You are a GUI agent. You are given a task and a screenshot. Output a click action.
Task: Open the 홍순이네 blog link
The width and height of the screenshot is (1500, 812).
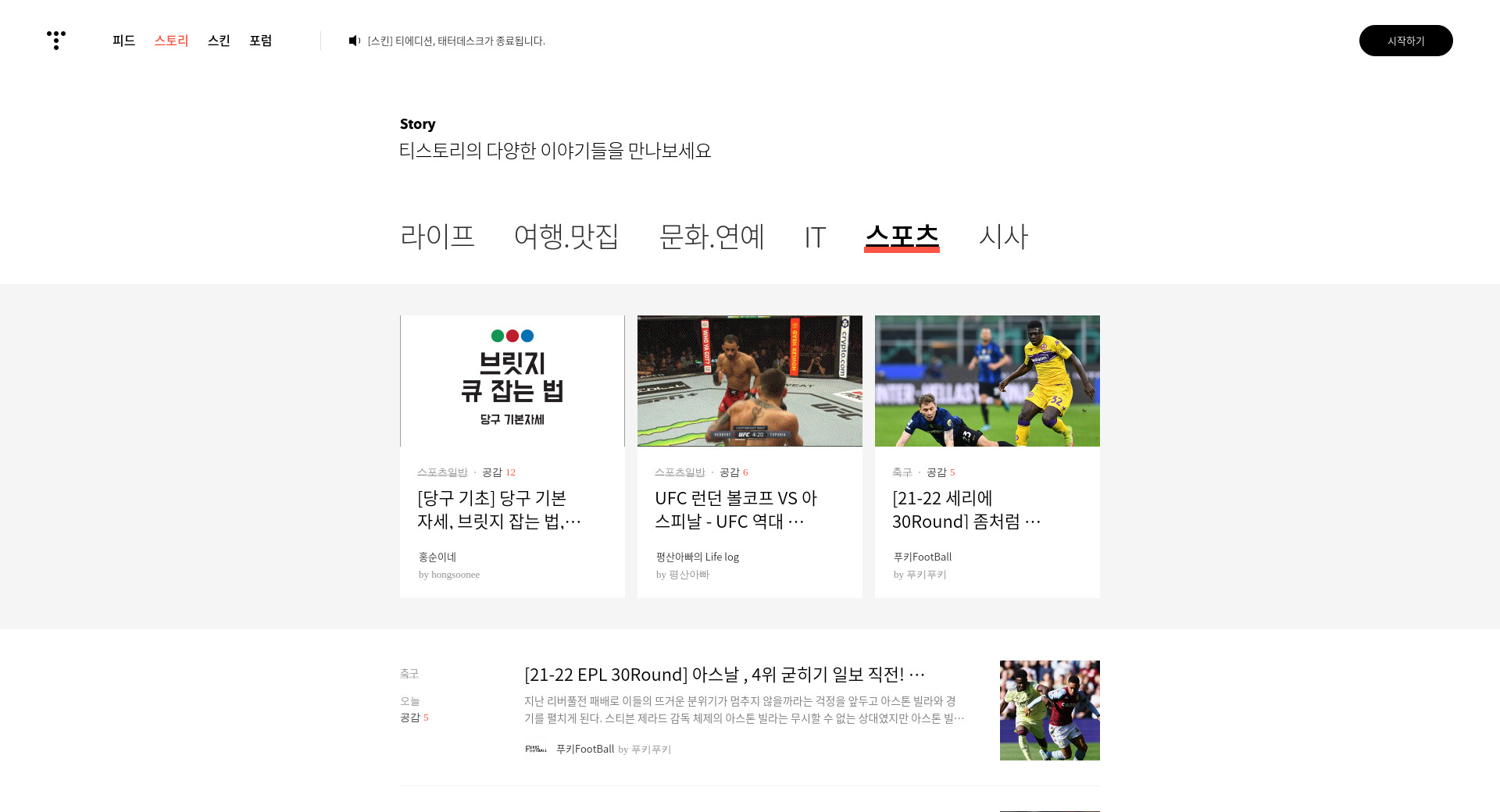click(x=437, y=557)
